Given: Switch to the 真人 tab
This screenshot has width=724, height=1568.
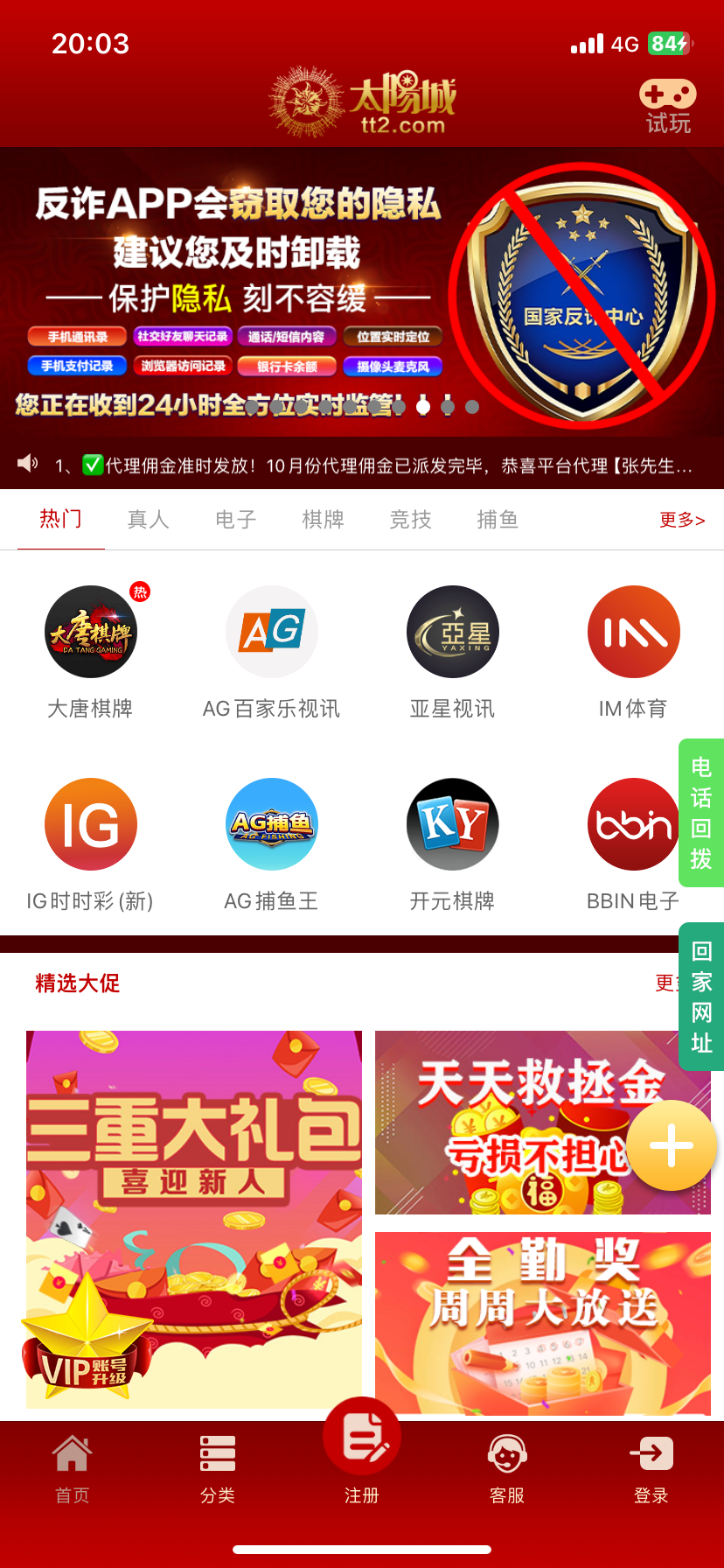Looking at the screenshot, I should pos(148,520).
